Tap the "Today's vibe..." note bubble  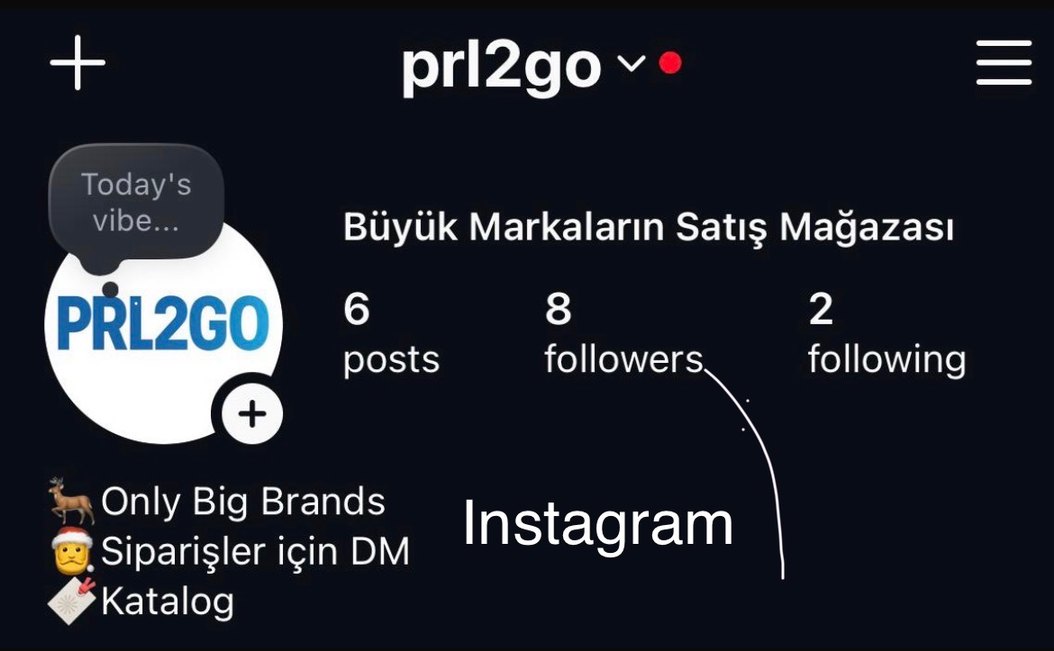pyautogui.click(x=135, y=202)
